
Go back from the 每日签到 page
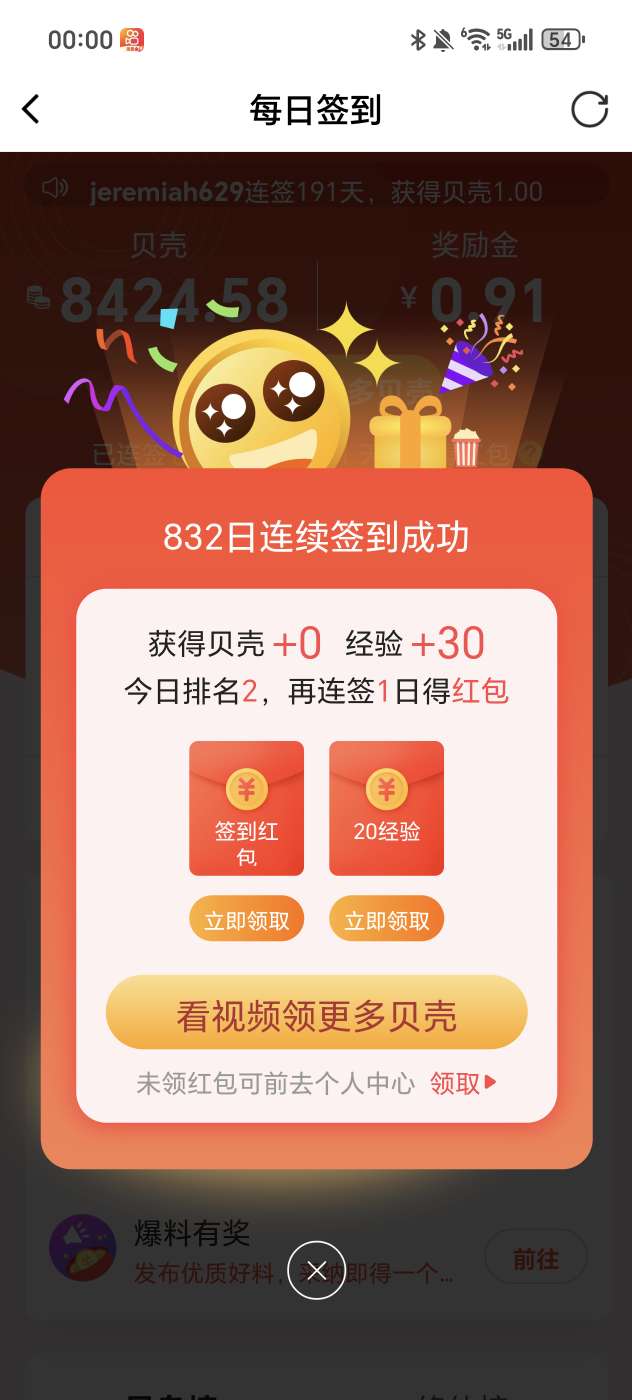(32, 110)
